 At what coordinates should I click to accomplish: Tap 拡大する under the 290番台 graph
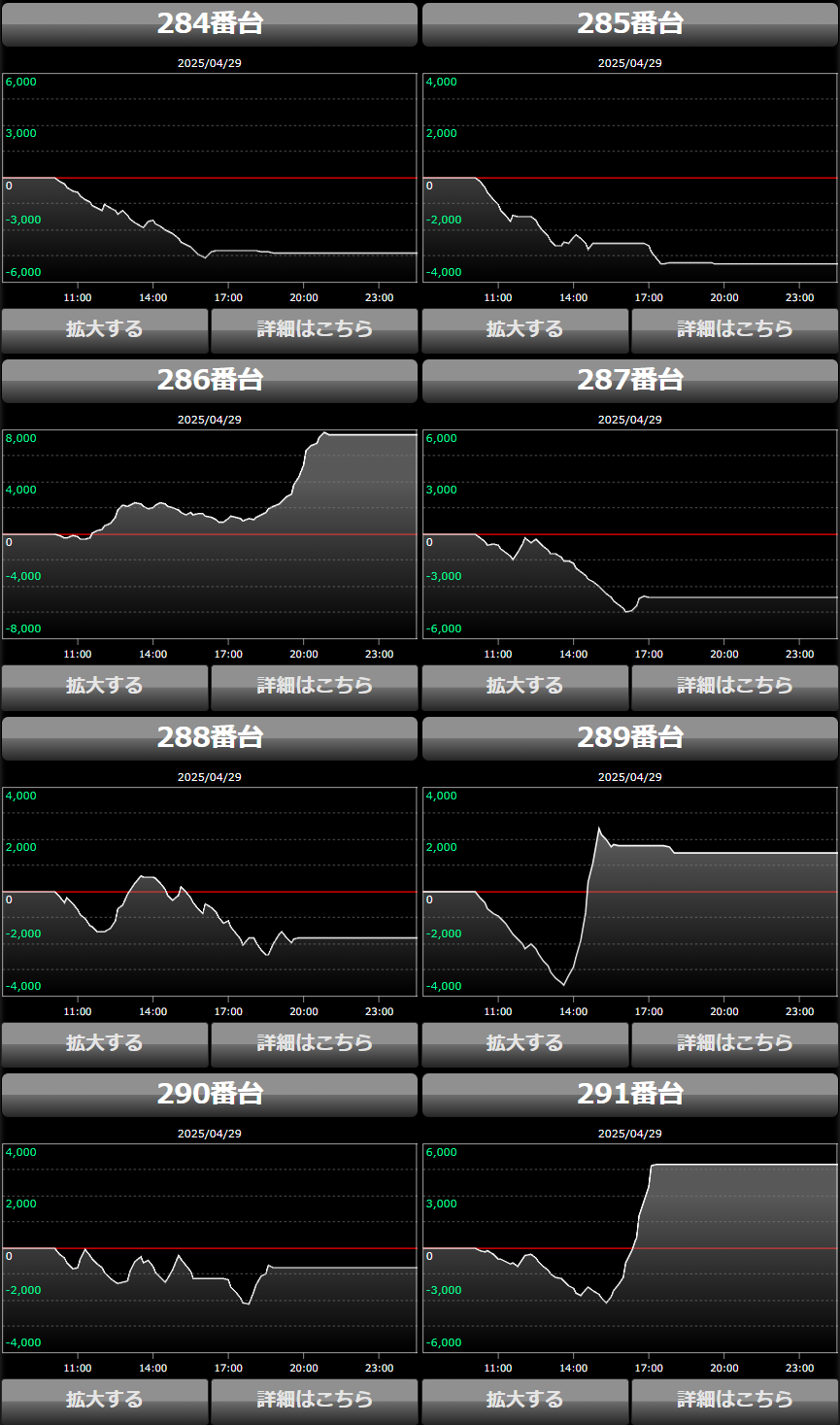[105, 1400]
